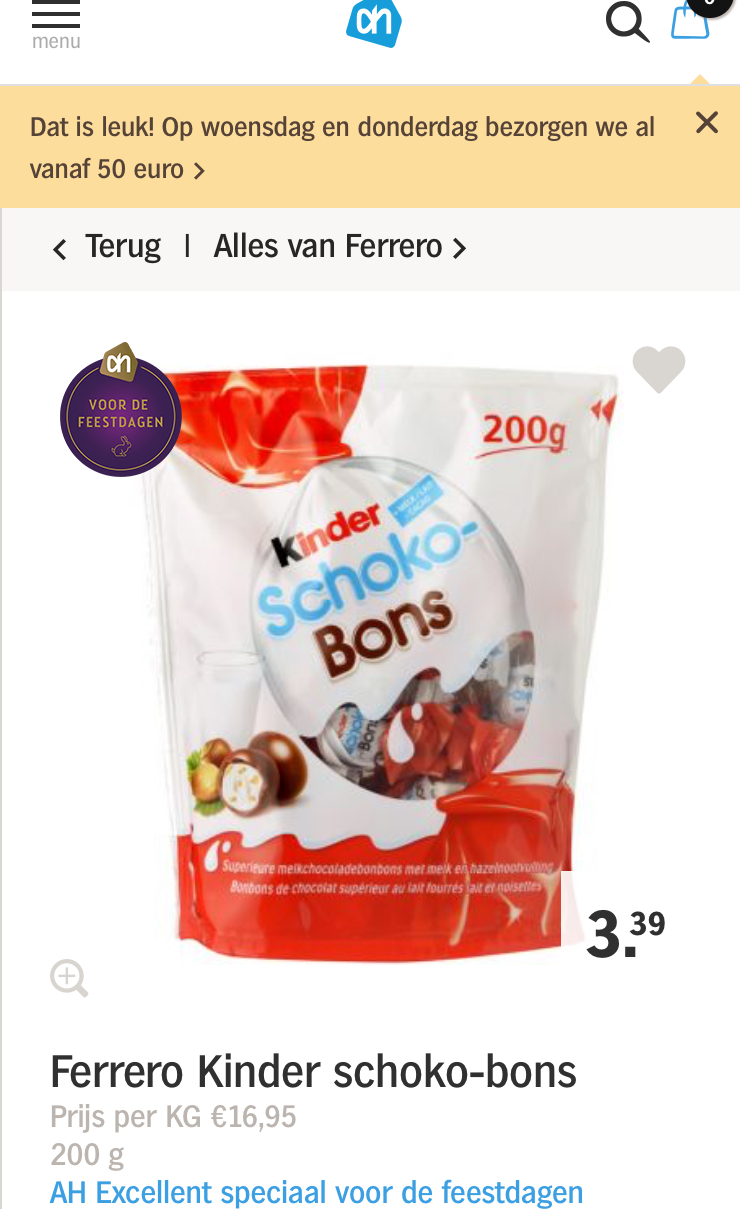Open Alles van Ferrero
Screen dimensions: 740x1209
tap(340, 247)
